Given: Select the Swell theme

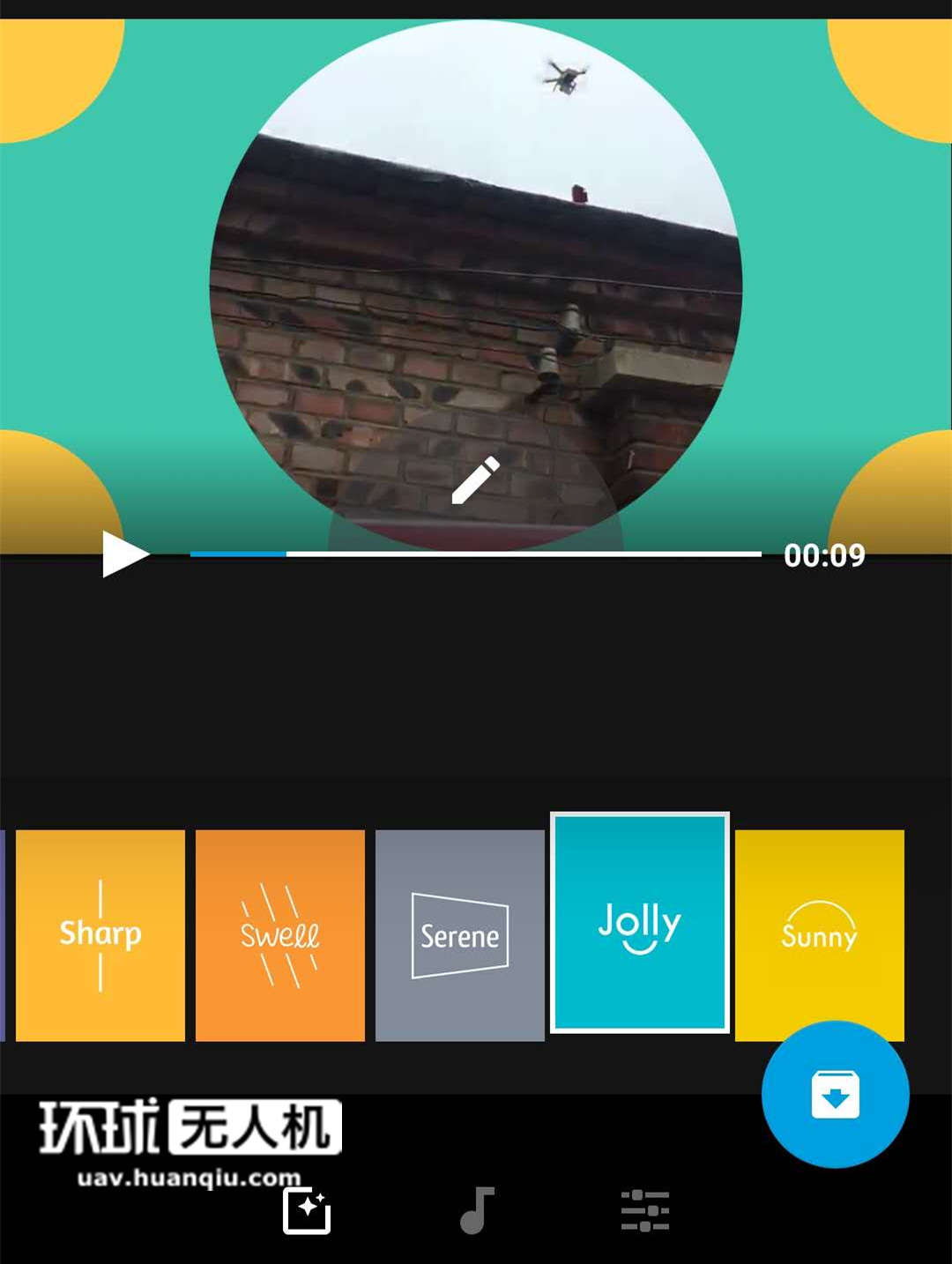Looking at the screenshot, I should 280,935.
